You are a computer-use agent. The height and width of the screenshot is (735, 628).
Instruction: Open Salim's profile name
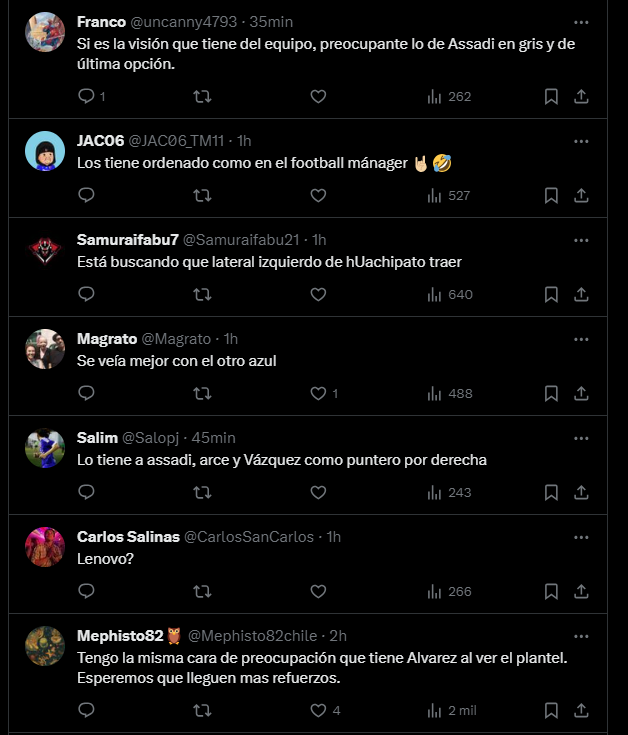pyautogui.click(x=97, y=438)
